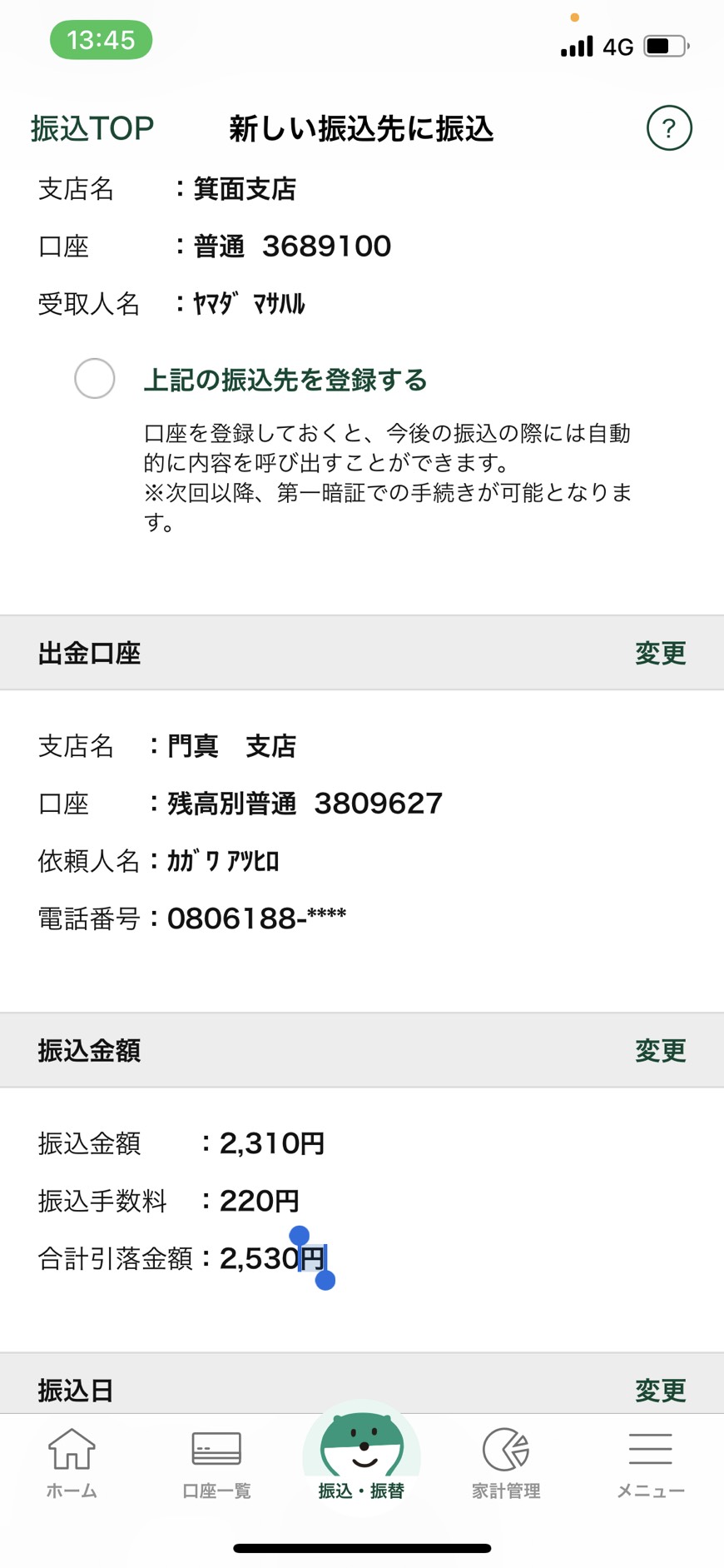
Task: Switch to the ホーム tab
Action: pyautogui.click(x=72, y=1463)
